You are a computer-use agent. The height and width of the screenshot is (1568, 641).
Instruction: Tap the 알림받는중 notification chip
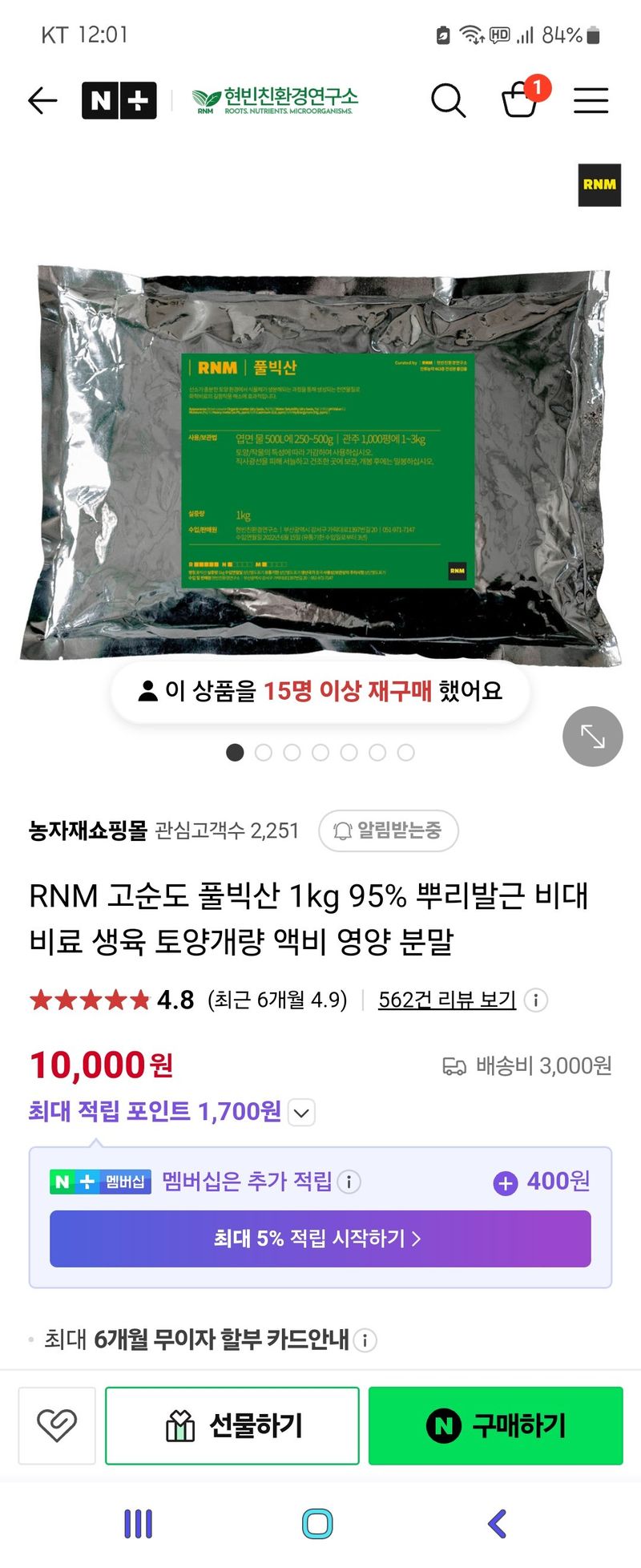pyautogui.click(x=389, y=830)
